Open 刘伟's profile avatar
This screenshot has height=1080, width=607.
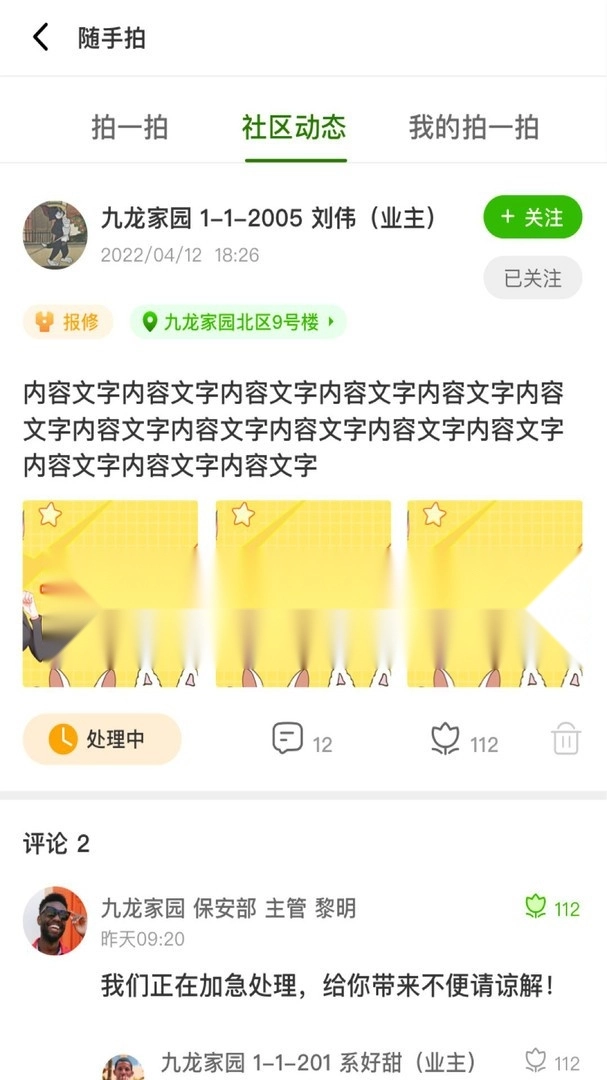(x=55, y=234)
